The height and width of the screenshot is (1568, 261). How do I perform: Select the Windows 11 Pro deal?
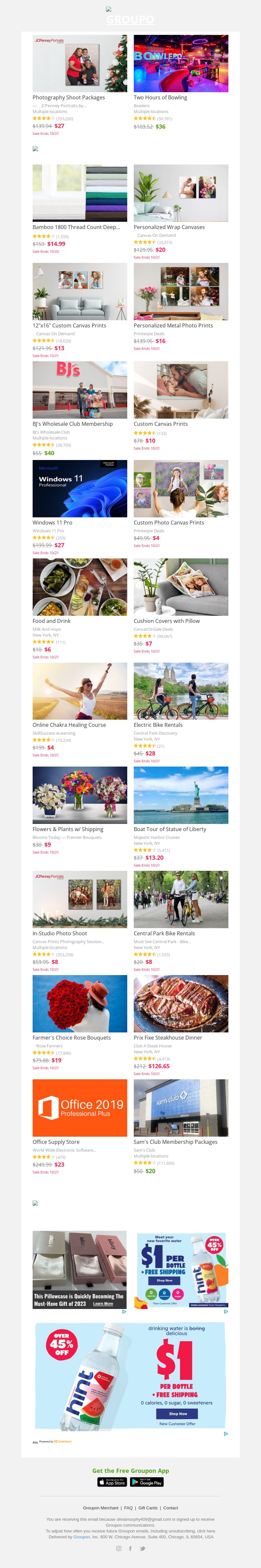79,488
